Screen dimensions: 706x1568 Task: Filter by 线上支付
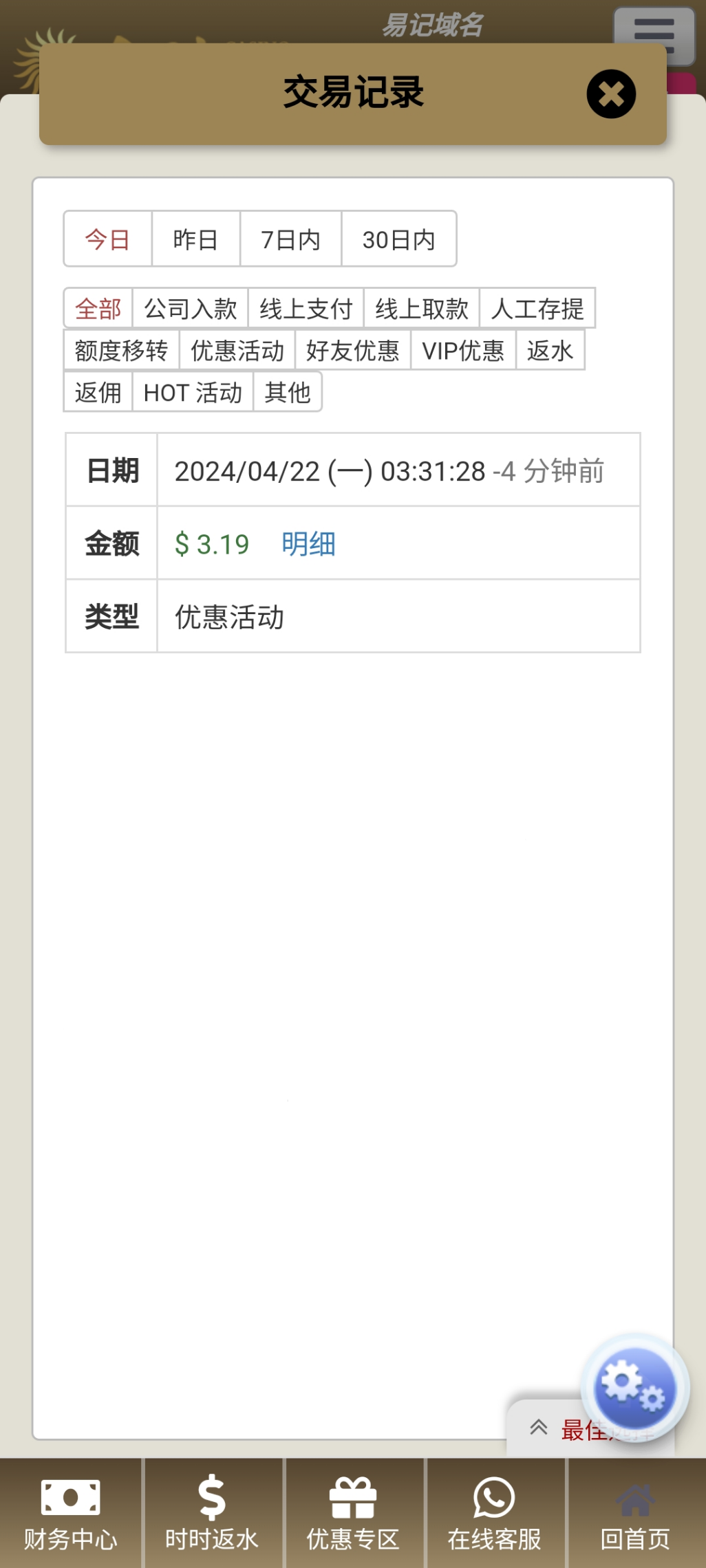click(306, 309)
